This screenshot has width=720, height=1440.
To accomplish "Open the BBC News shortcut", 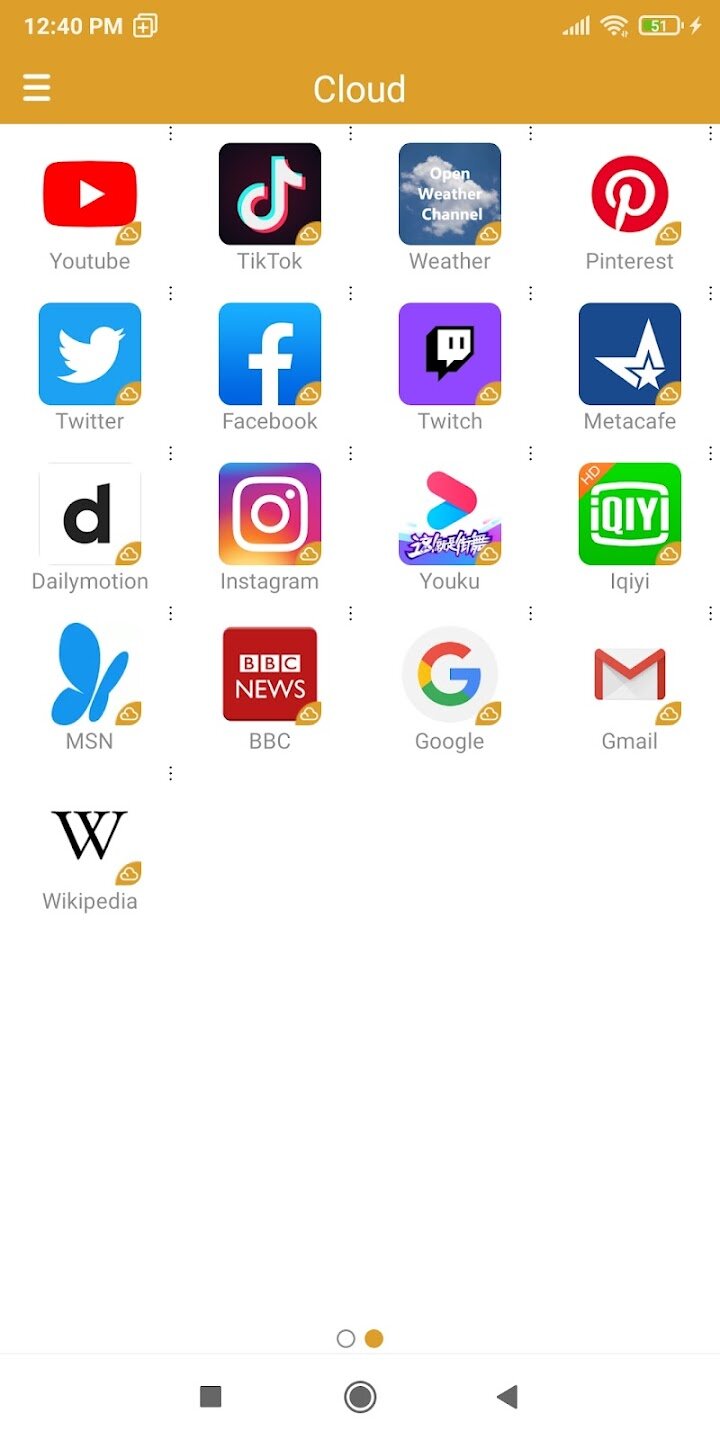I will (270, 674).
